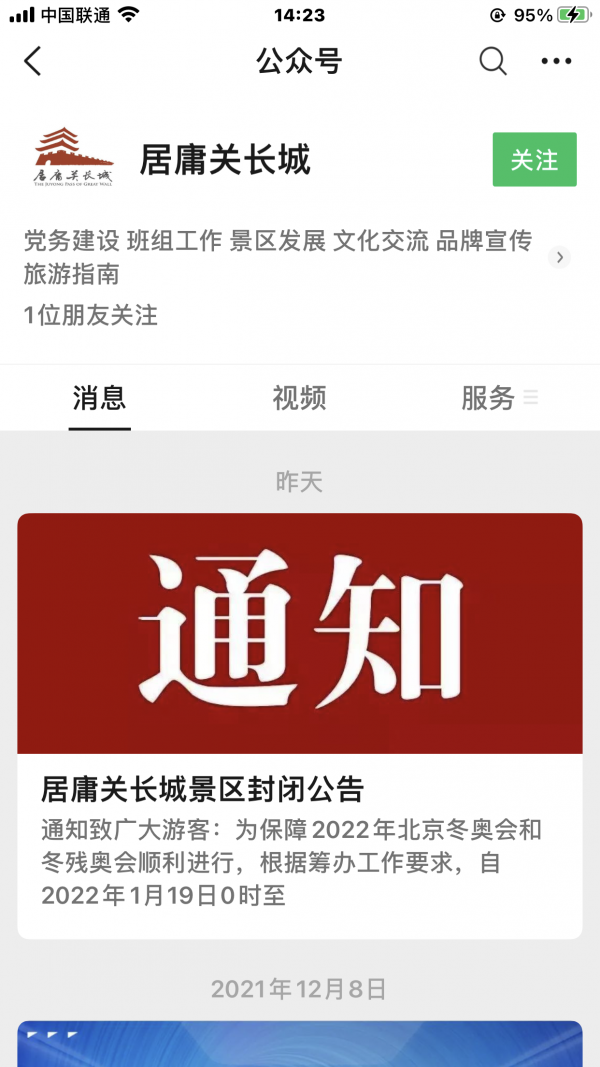
Task: Go back using the top-left arrow
Action: tap(33, 62)
